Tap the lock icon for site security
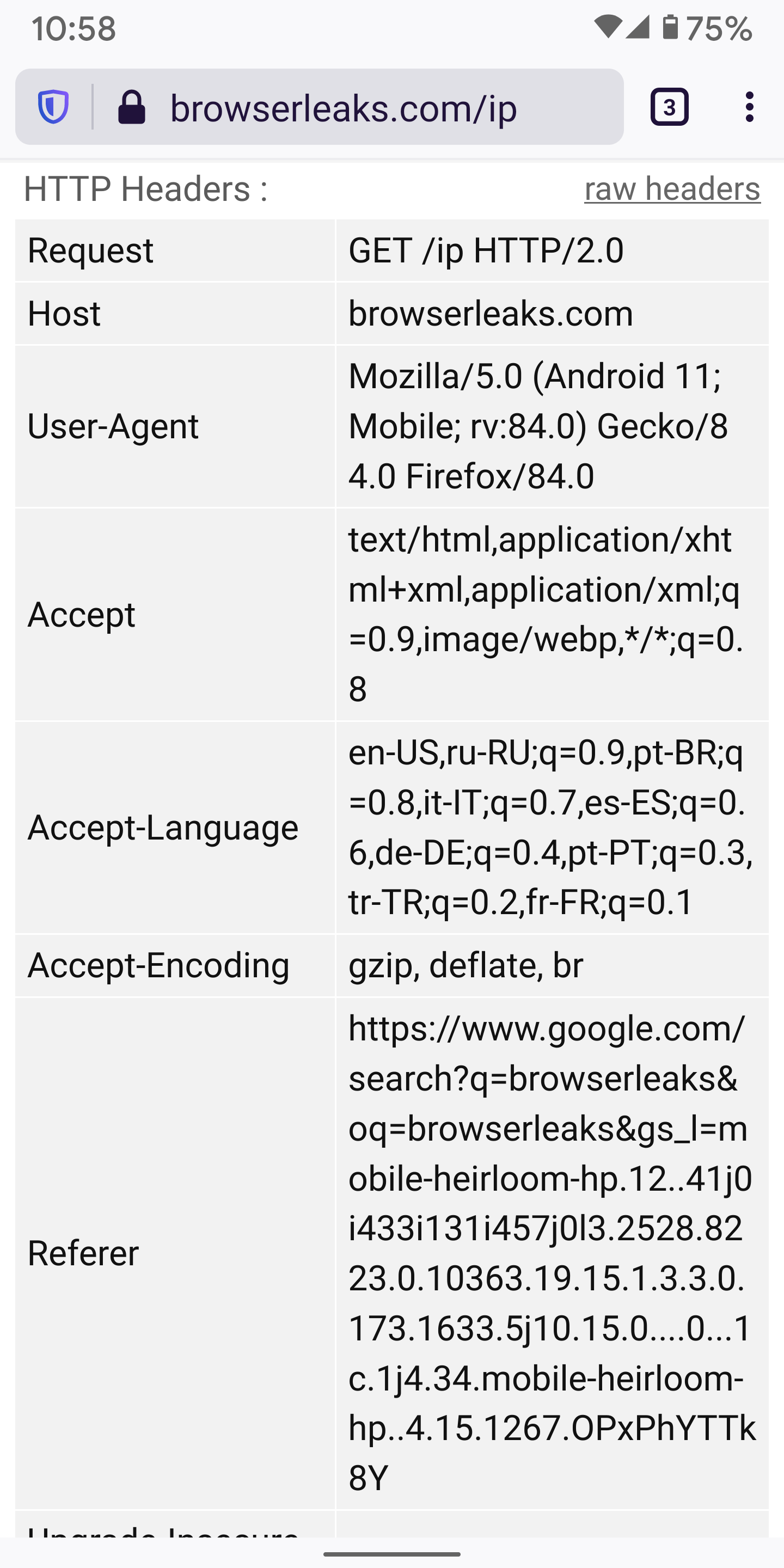 coord(131,107)
